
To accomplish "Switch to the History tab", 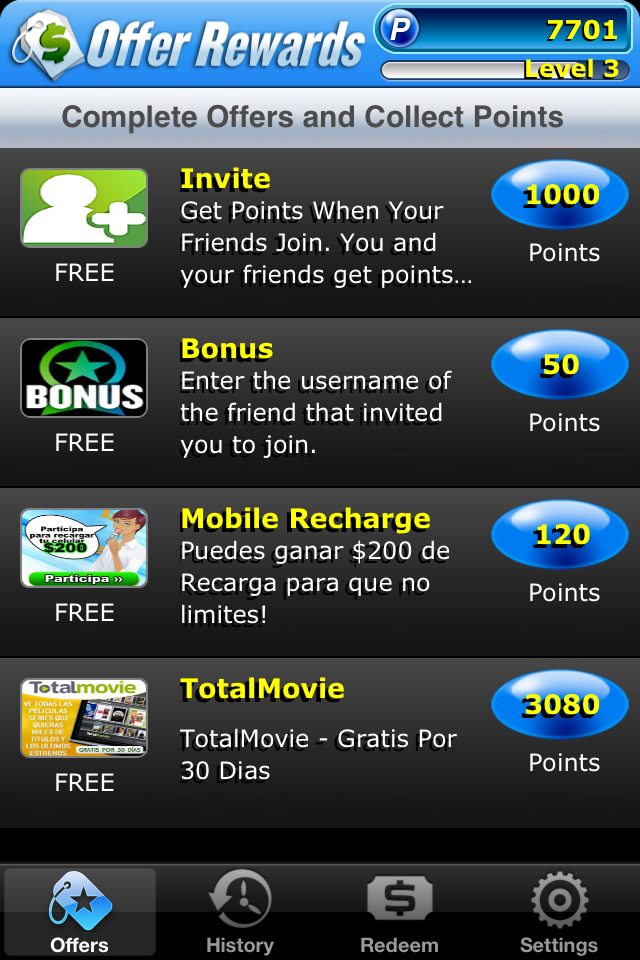I will (240, 912).
